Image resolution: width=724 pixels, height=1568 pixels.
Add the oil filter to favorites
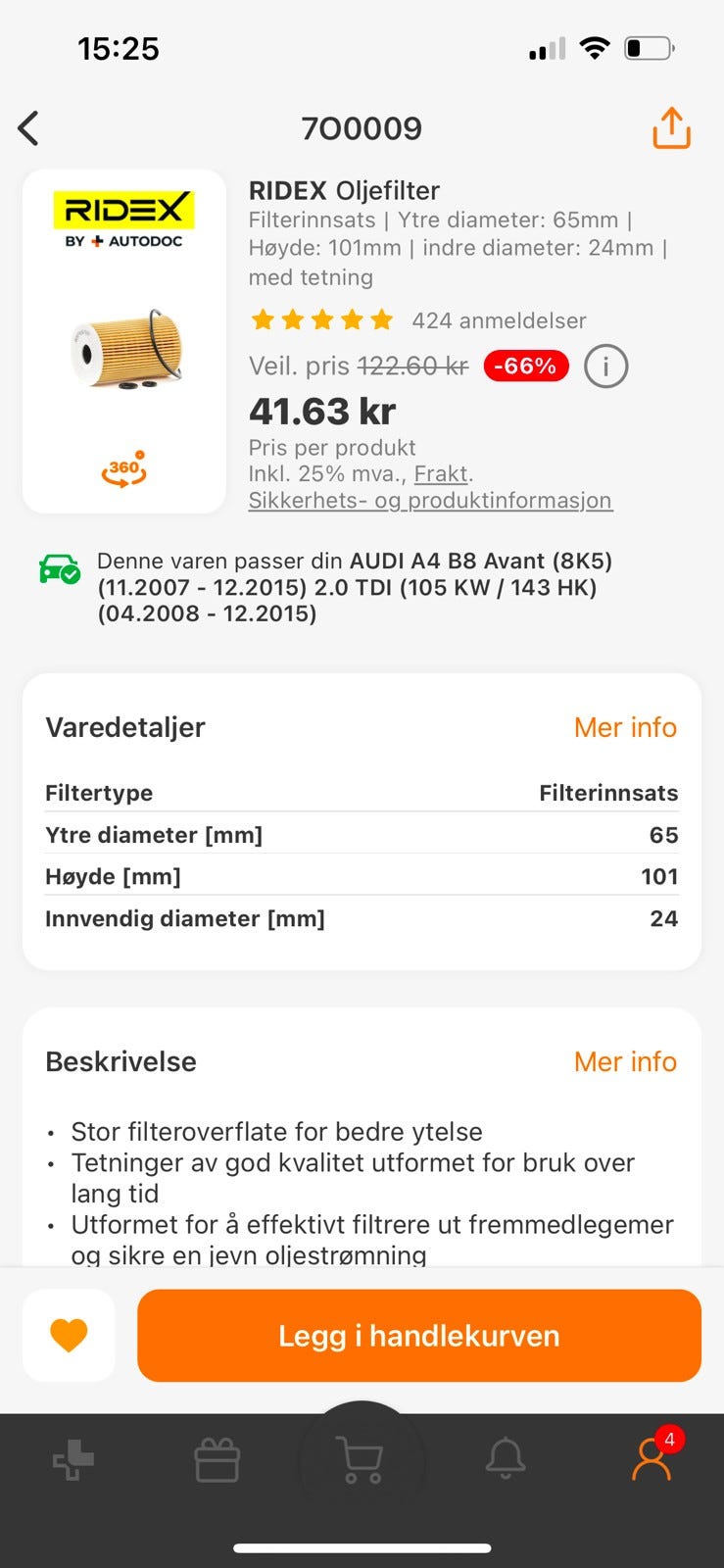68,1335
